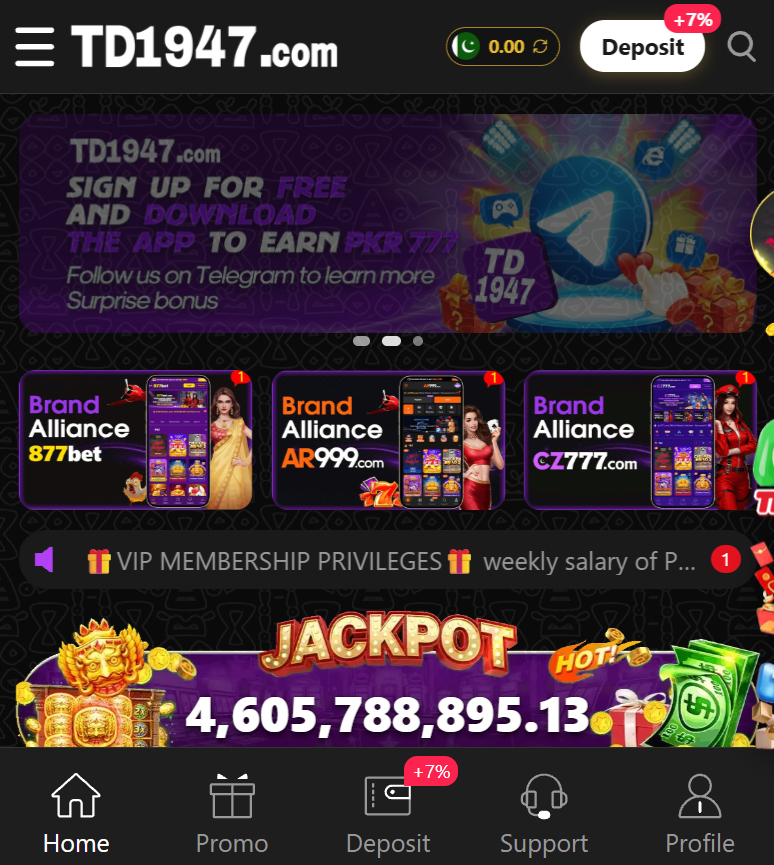Open the Brand Alliance 877bet card
The image size is (774, 865).
[x=136, y=440]
